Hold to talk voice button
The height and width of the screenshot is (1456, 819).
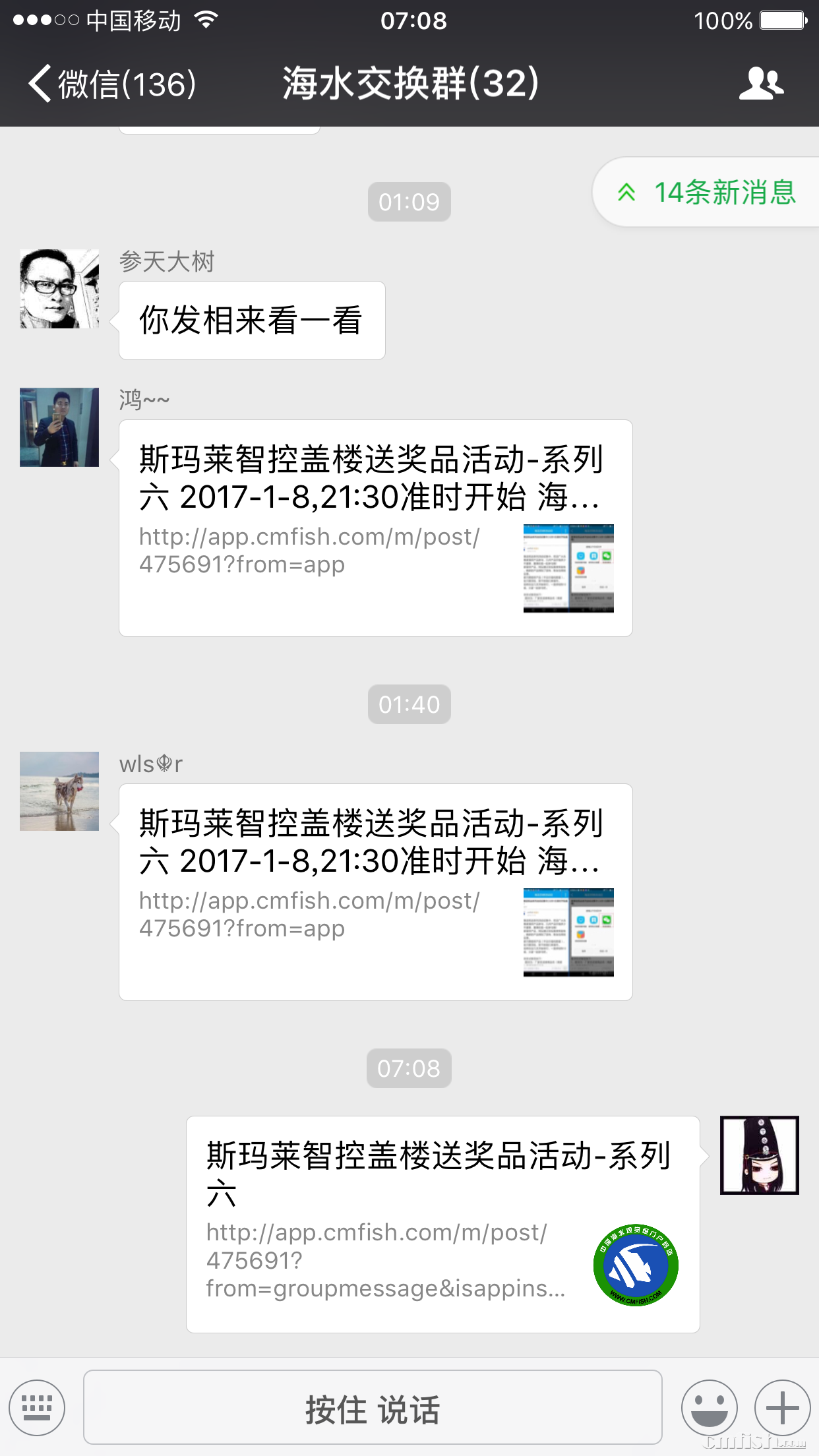coord(373,1408)
